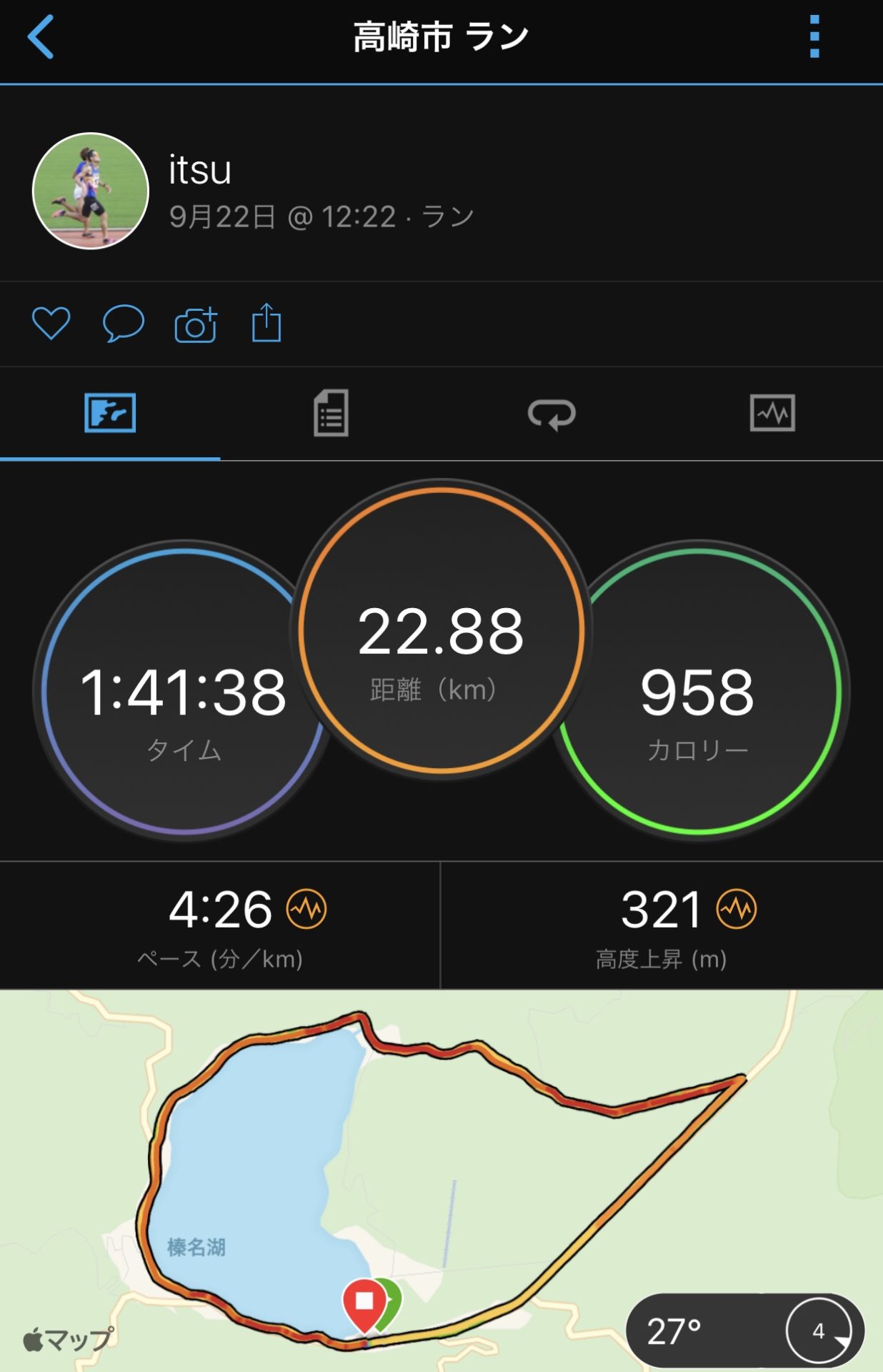Show the pace chart next to 4:26
Screen dimensions: 883x1372
click(x=306, y=909)
